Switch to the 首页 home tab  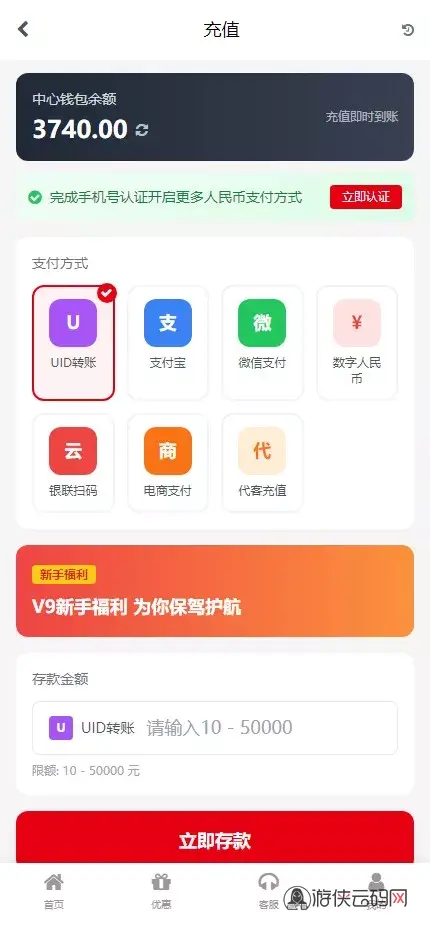coord(54,892)
